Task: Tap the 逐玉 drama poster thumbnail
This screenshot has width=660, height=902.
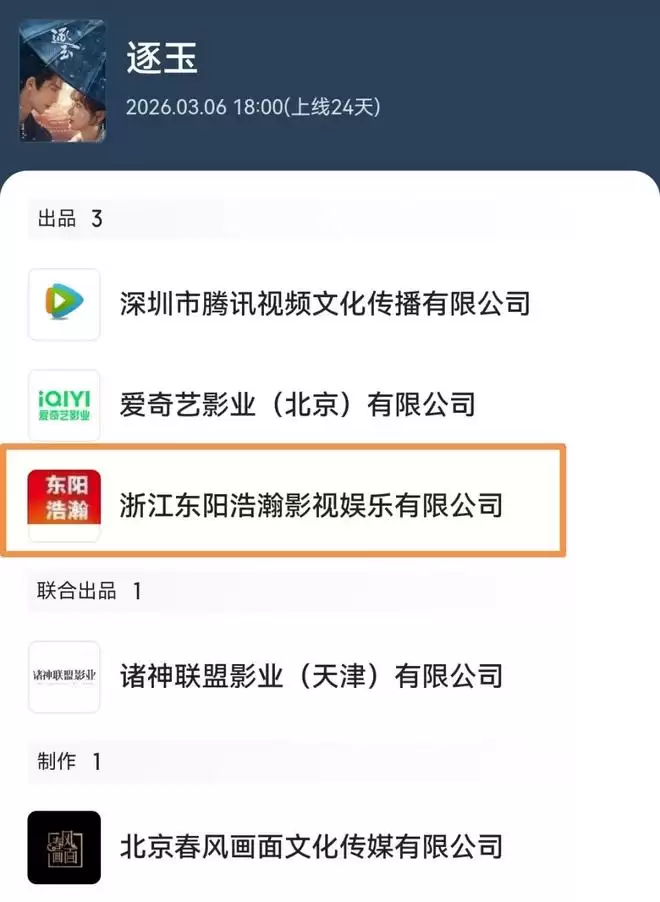Action: [x=61, y=80]
